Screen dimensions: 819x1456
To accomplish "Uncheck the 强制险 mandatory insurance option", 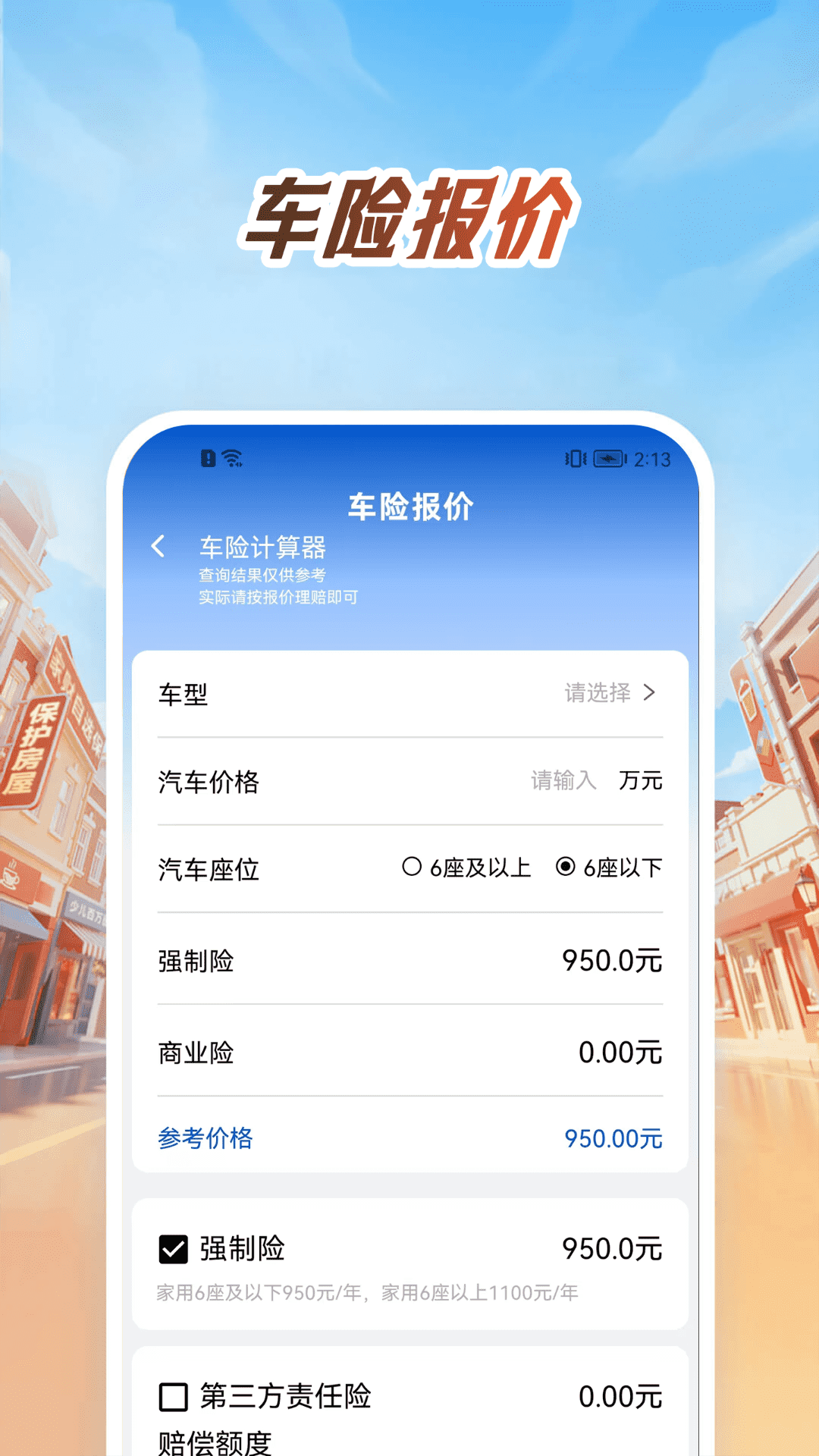I will [x=174, y=1247].
